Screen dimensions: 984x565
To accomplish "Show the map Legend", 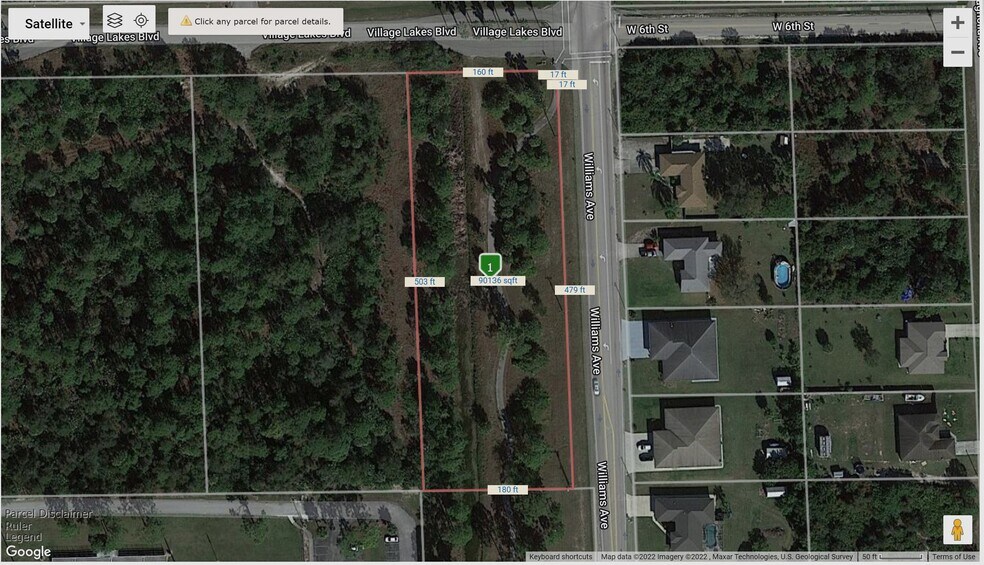I will point(23,537).
